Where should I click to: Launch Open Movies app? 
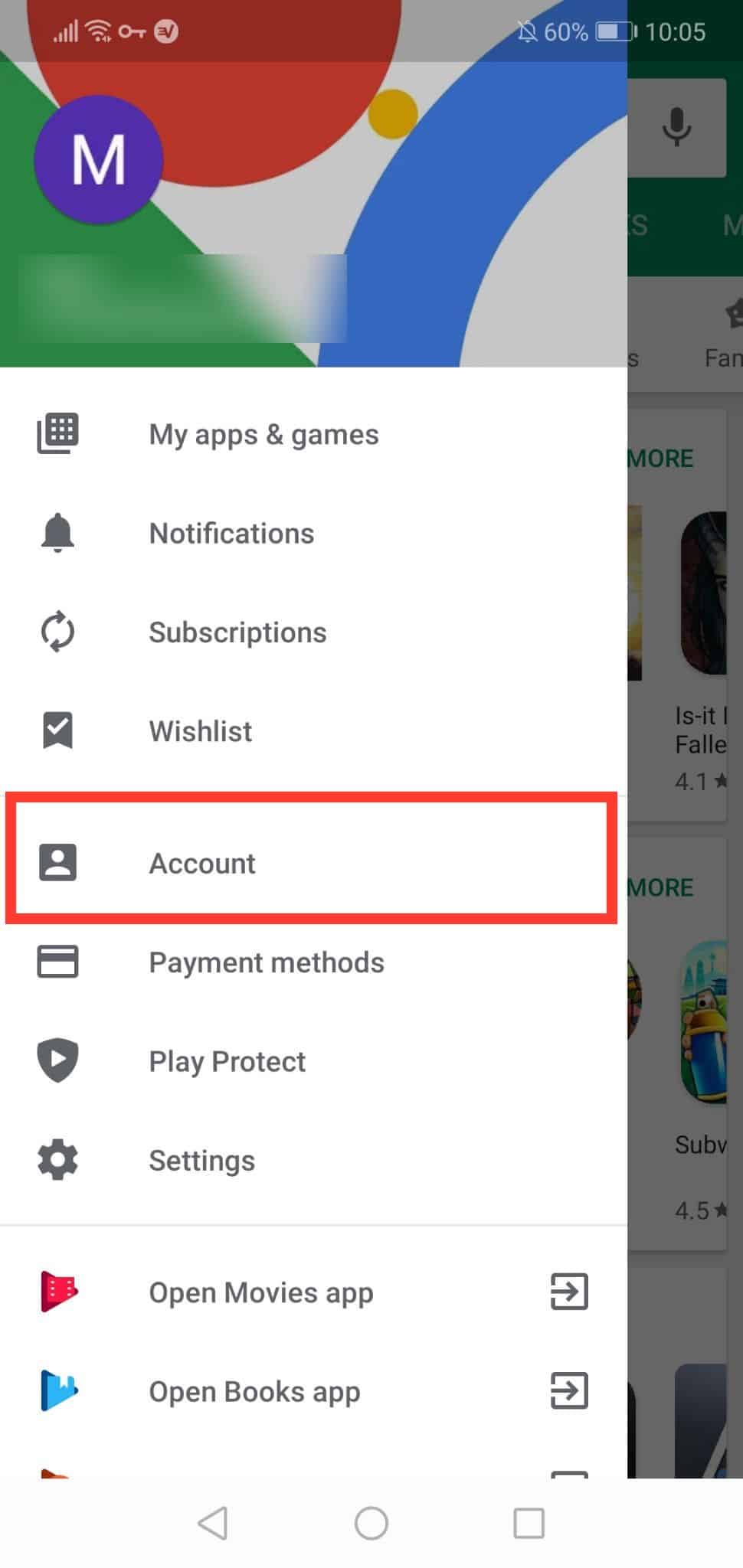click(x=260, y=1292)
